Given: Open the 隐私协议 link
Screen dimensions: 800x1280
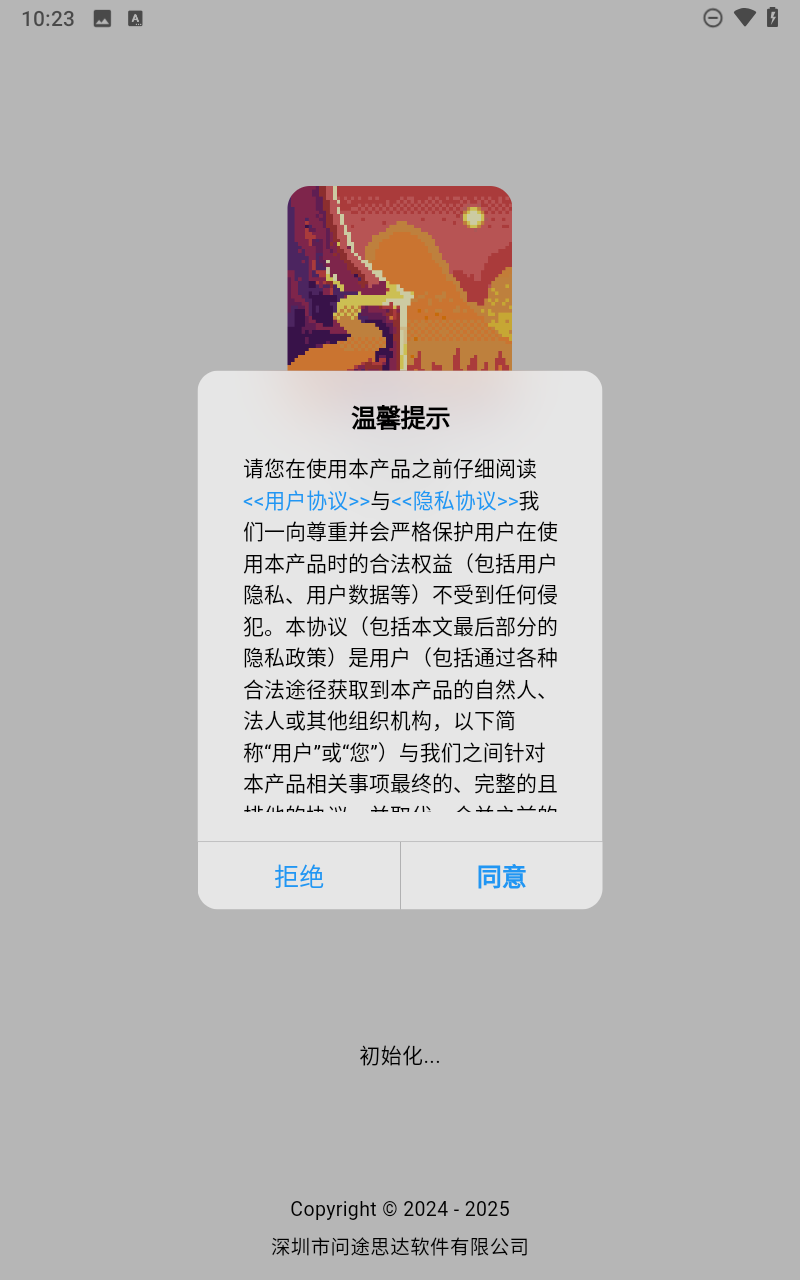Looking at the screenshot, I should (x=455, y=501).
